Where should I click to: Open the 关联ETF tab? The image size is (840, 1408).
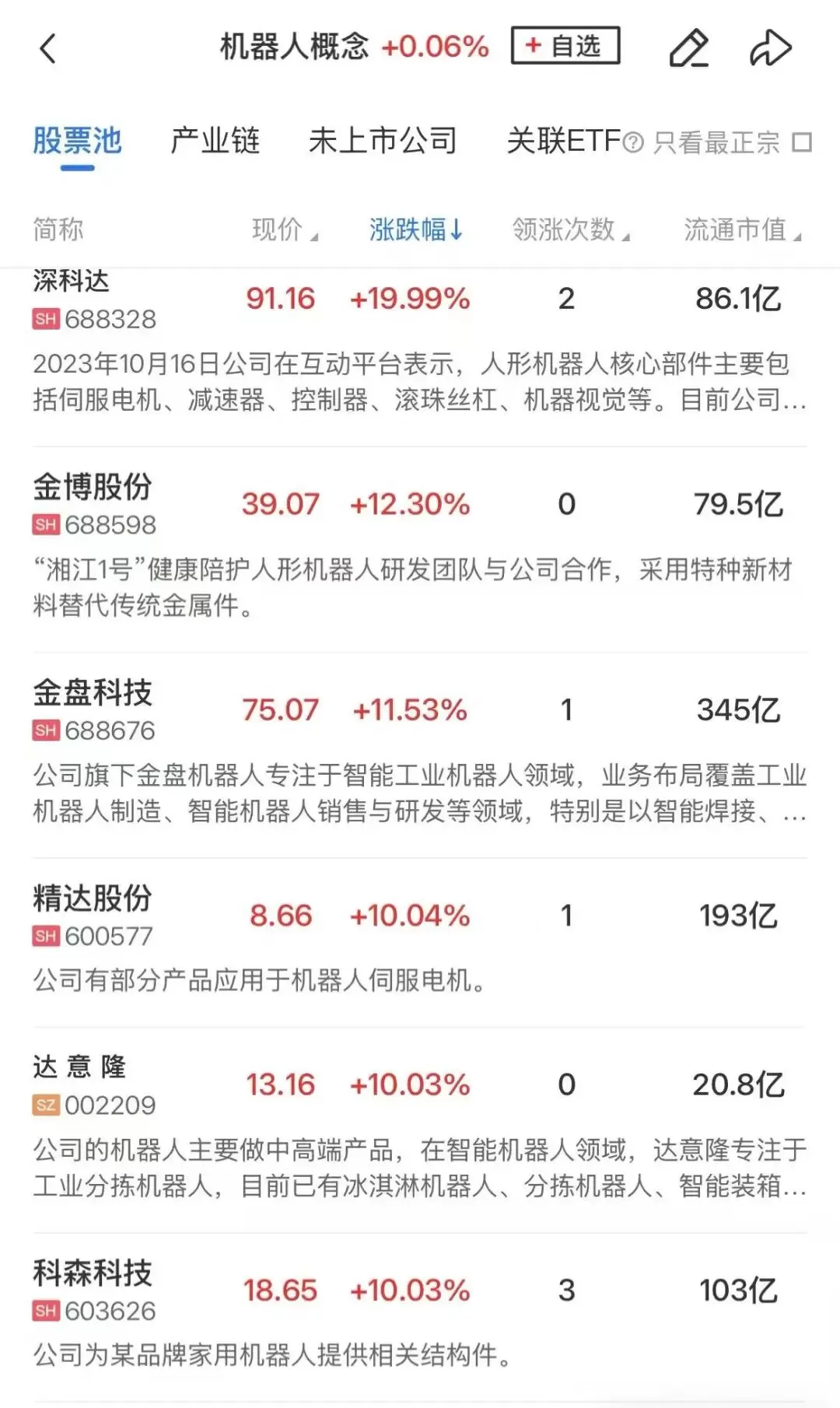[x=564, y=141]
